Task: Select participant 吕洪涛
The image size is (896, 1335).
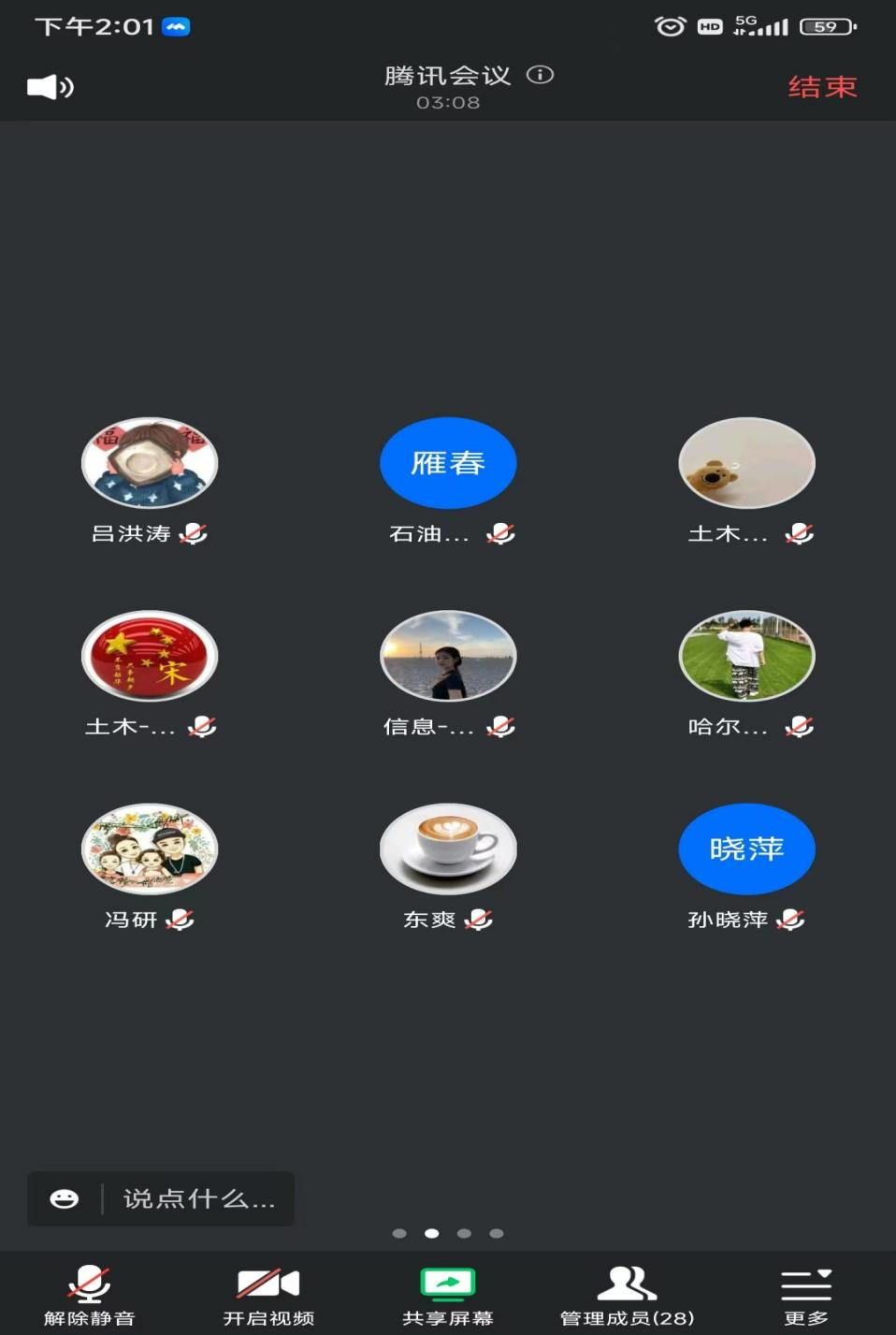Action: [150, 464]
